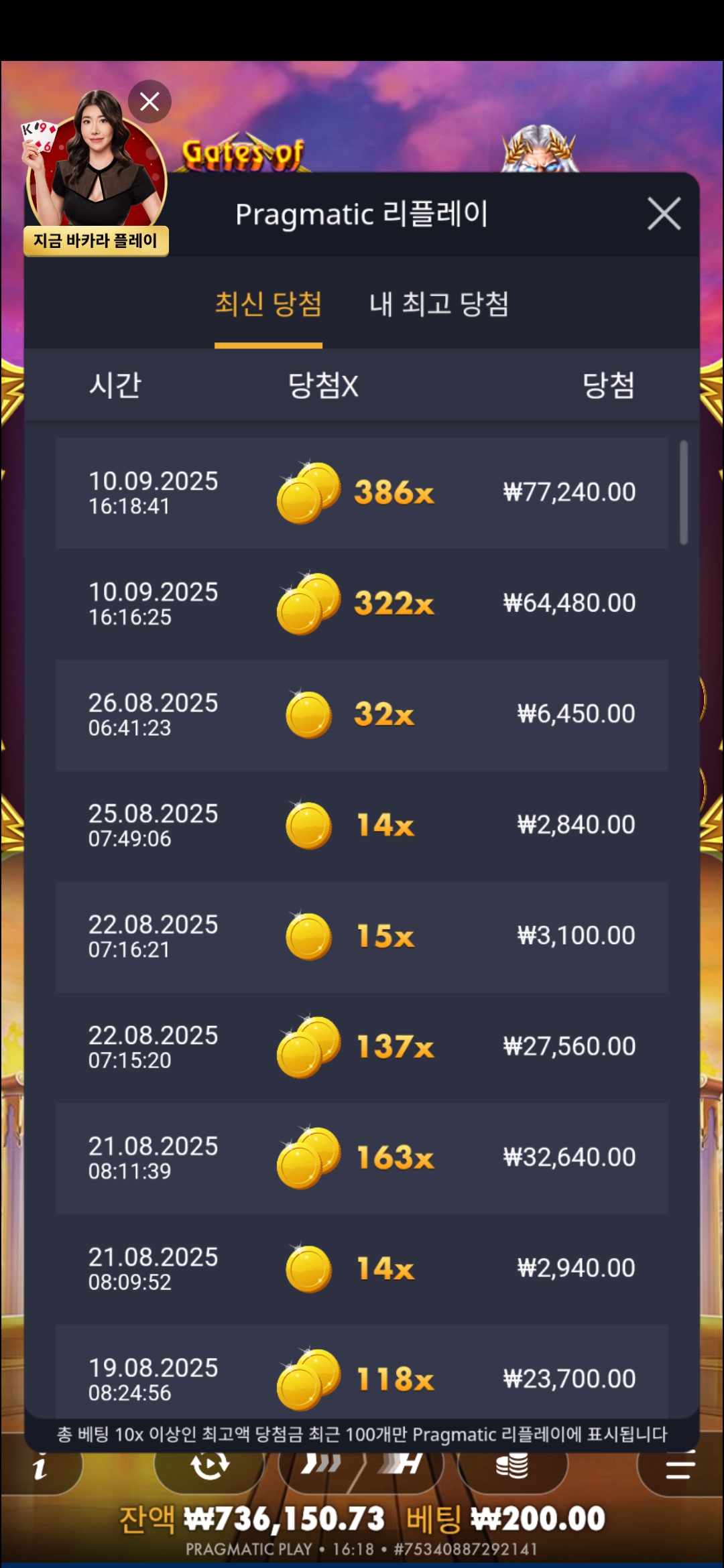The image size is (724, 1568).
Task: Open the 15x replay worth ₩3,100.00
Action: coord(361,936)
